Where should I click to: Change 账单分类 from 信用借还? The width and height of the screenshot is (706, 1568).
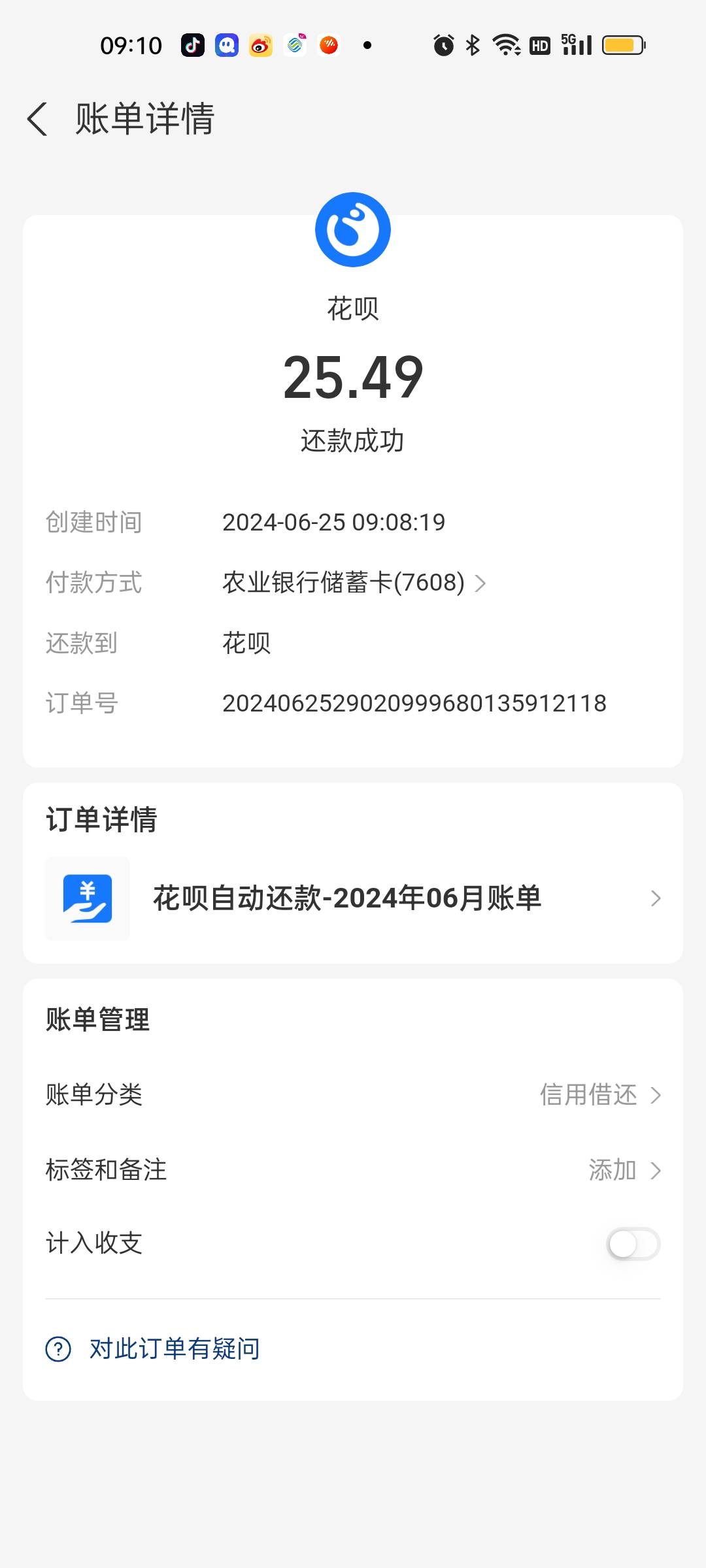pyautogui.click(x=353, y=1094)
